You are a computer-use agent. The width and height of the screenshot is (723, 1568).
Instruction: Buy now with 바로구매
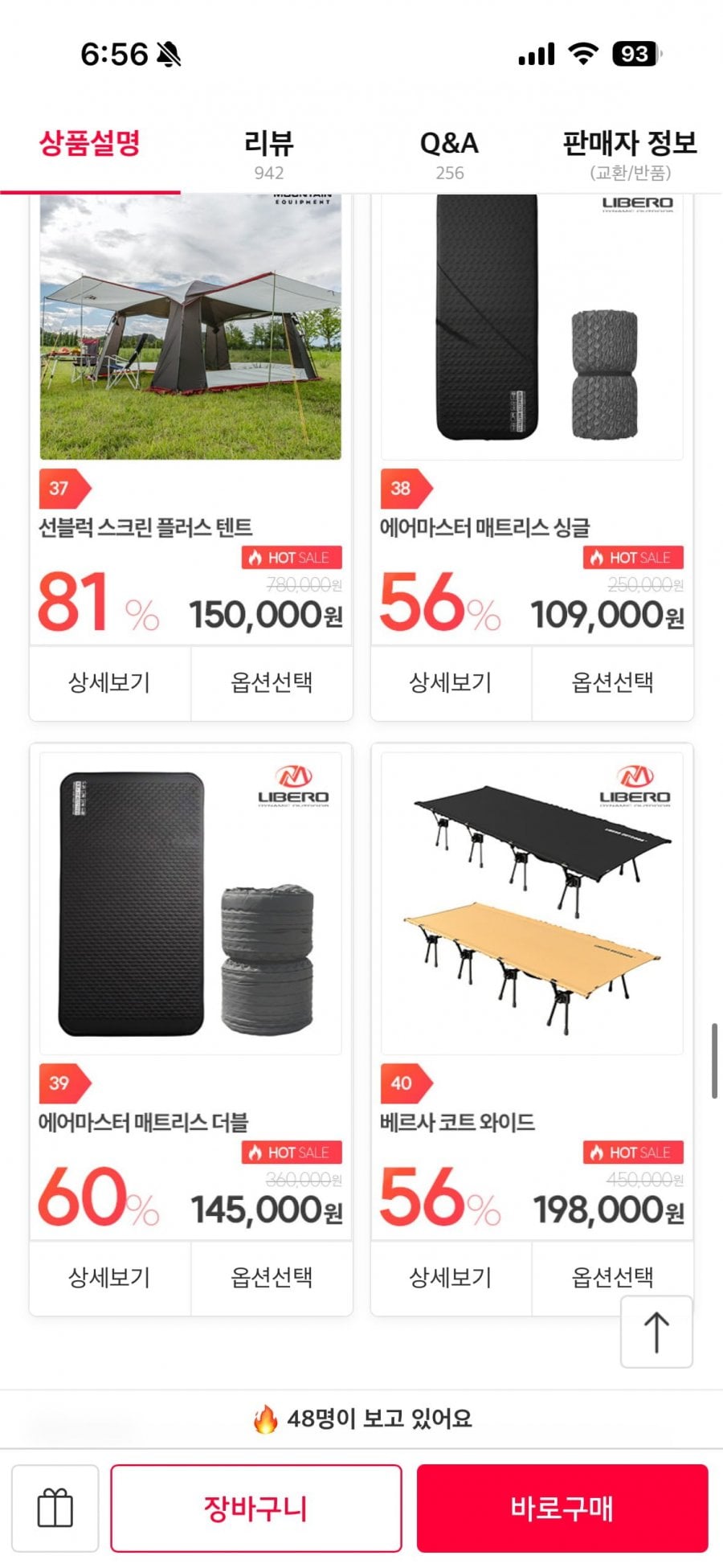(562, 1509)
